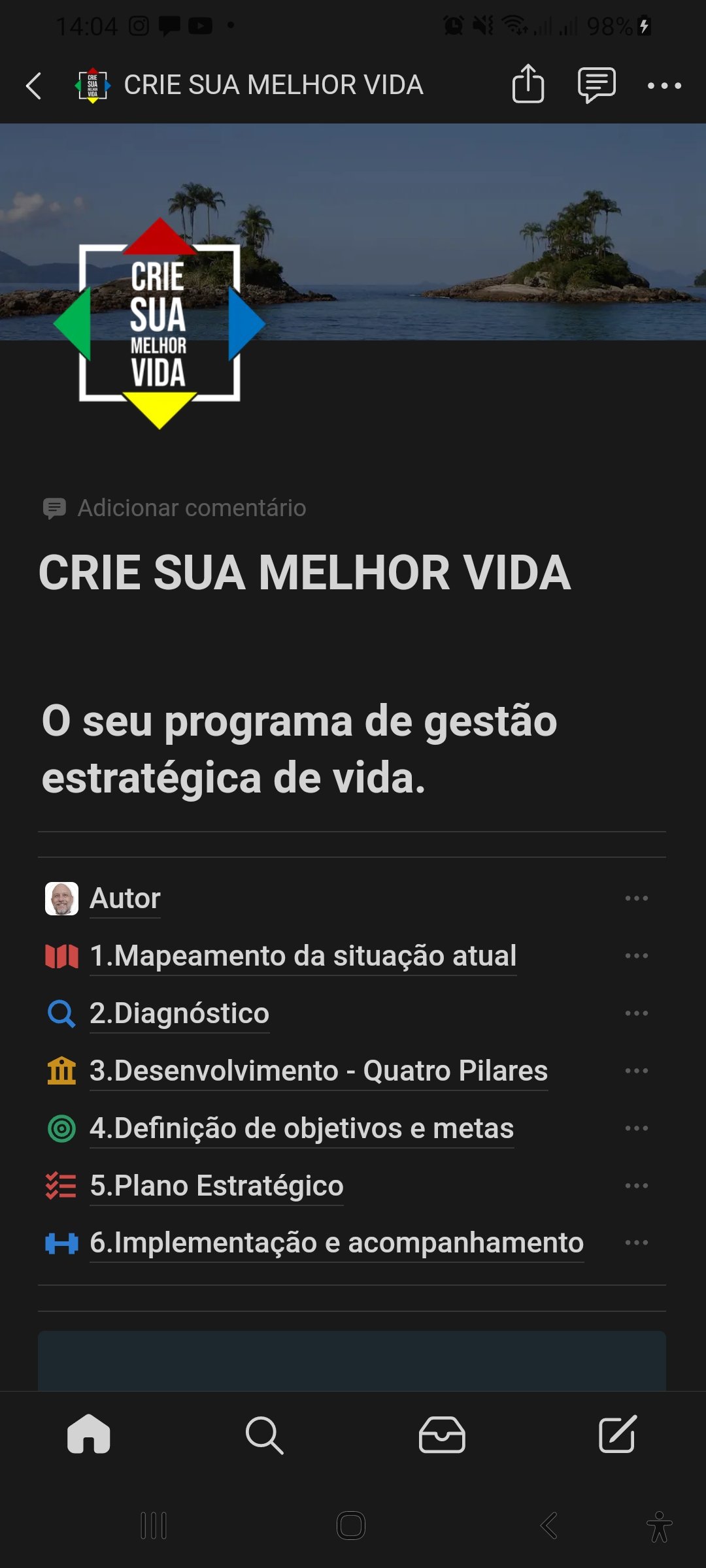The width and height of the screenshot is (706, 1568).
Task: Open more options for 2.Diagnóstico
Action: click(636, 1013)
